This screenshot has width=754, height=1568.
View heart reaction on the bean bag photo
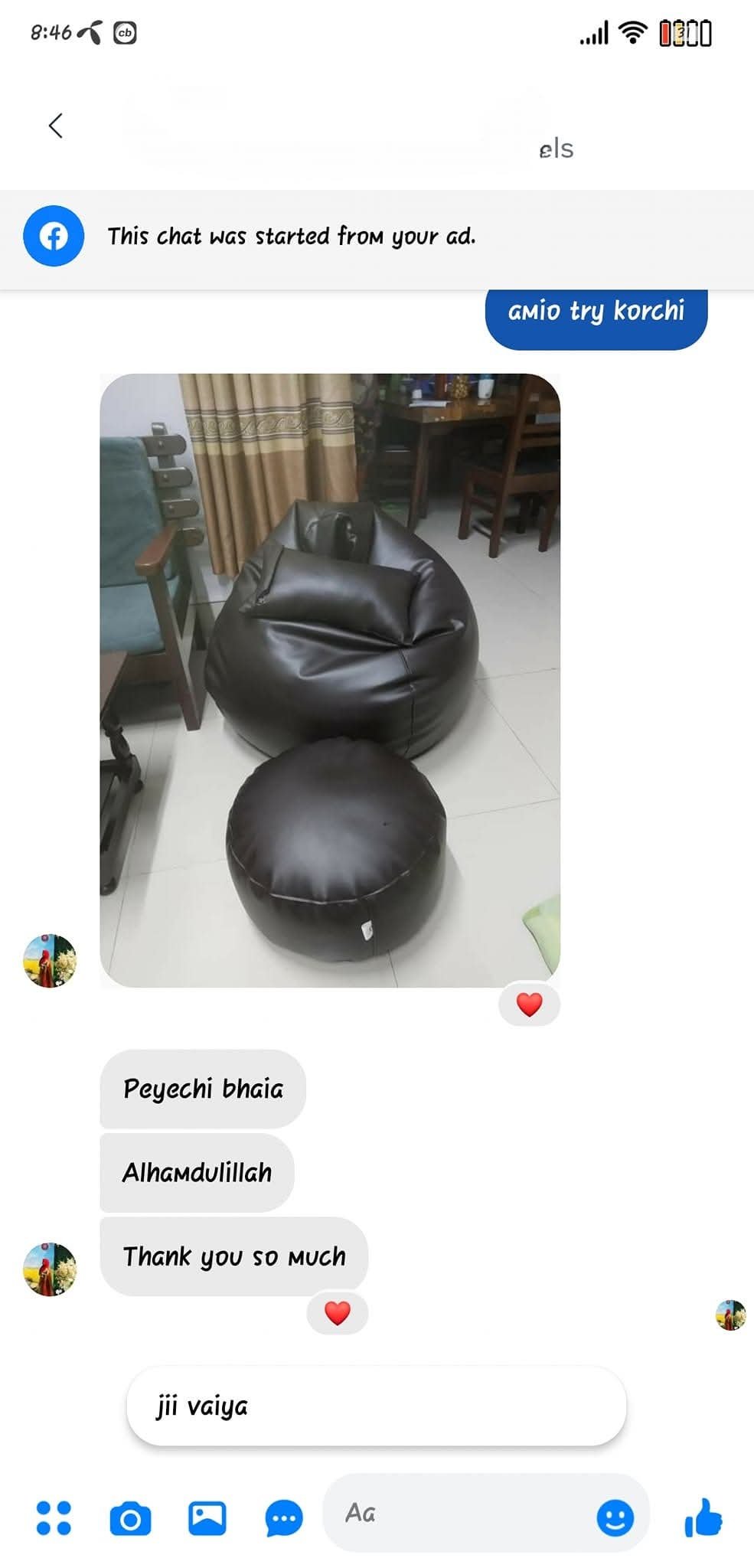click(x=529, y=1004)
